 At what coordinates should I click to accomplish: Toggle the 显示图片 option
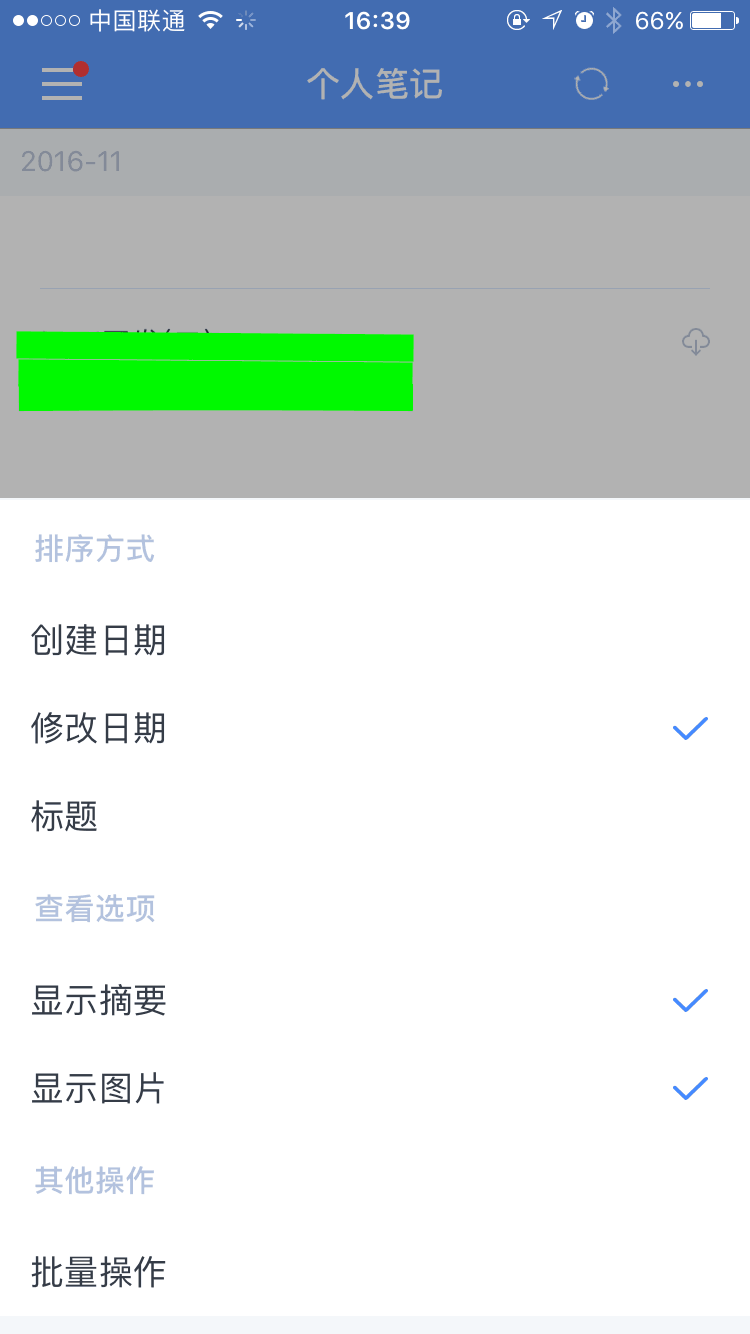click(375, 1089)
